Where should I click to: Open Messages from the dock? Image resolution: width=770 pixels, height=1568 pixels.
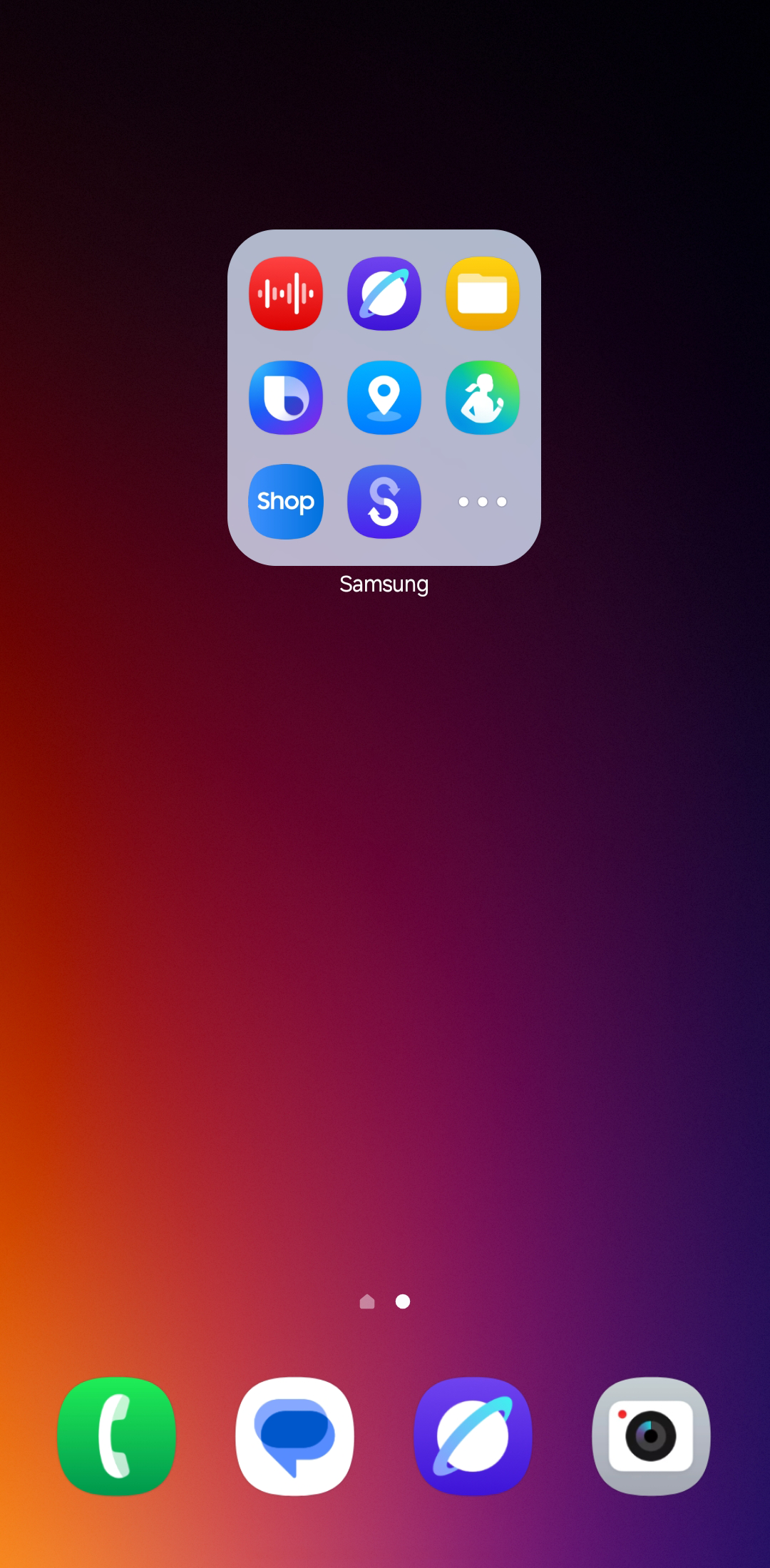click(x=295, y=1436)
